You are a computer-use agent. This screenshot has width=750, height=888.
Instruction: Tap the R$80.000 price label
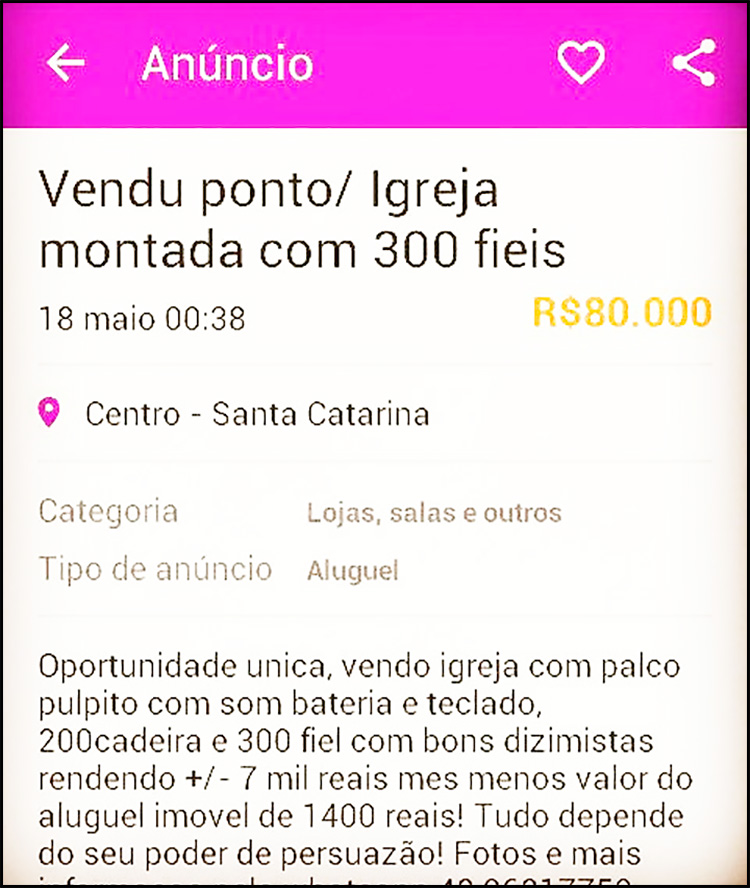click(x=621, y=313)
